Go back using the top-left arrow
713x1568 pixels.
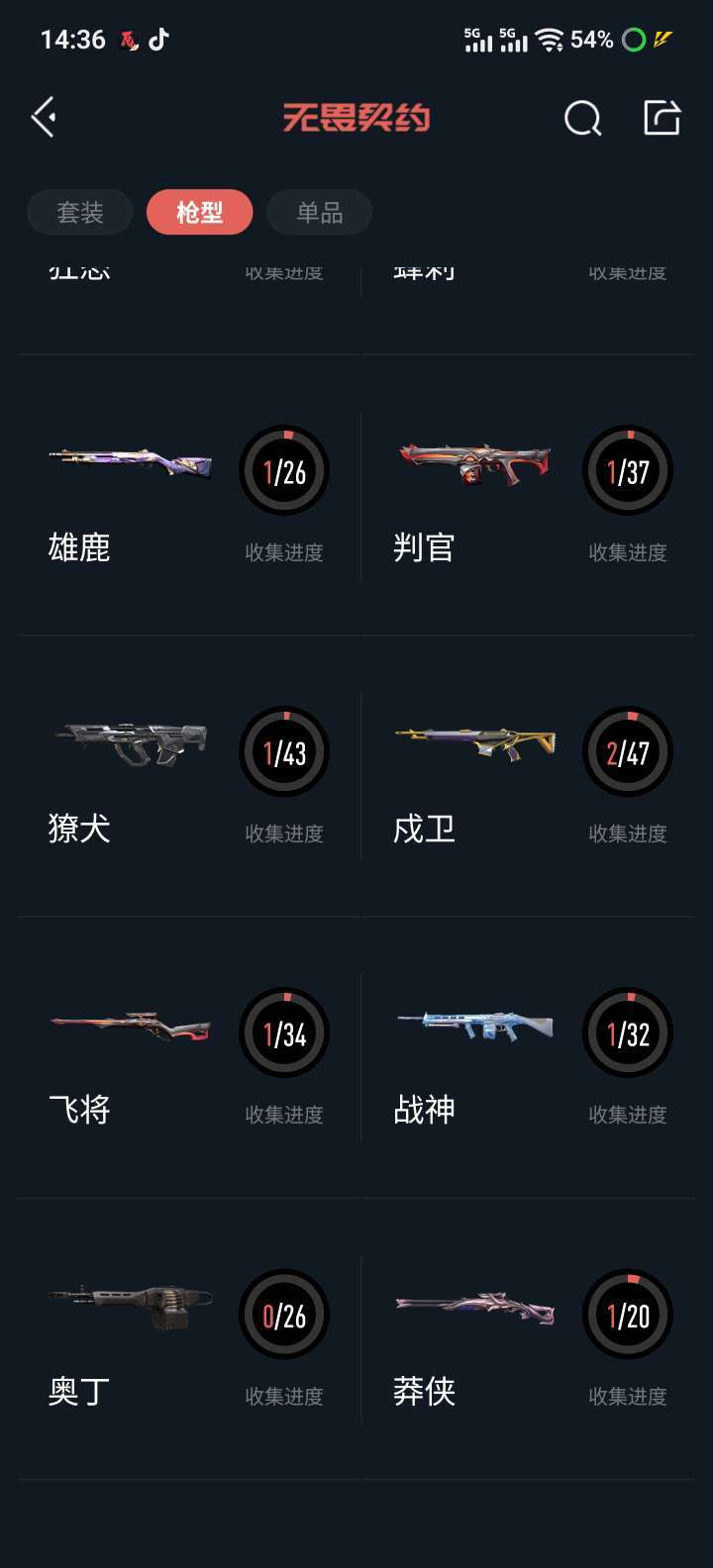click(x=44, y=118)
